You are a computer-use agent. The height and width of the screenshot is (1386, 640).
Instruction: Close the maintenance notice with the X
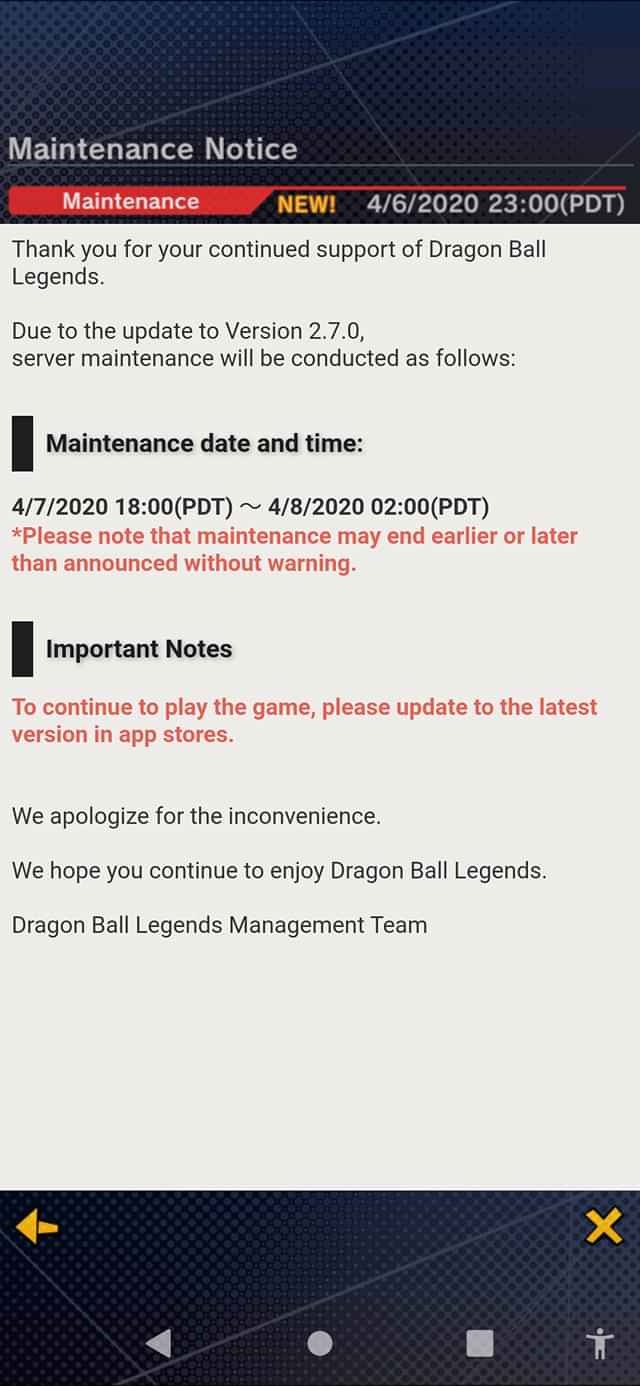click(603, 1226)
